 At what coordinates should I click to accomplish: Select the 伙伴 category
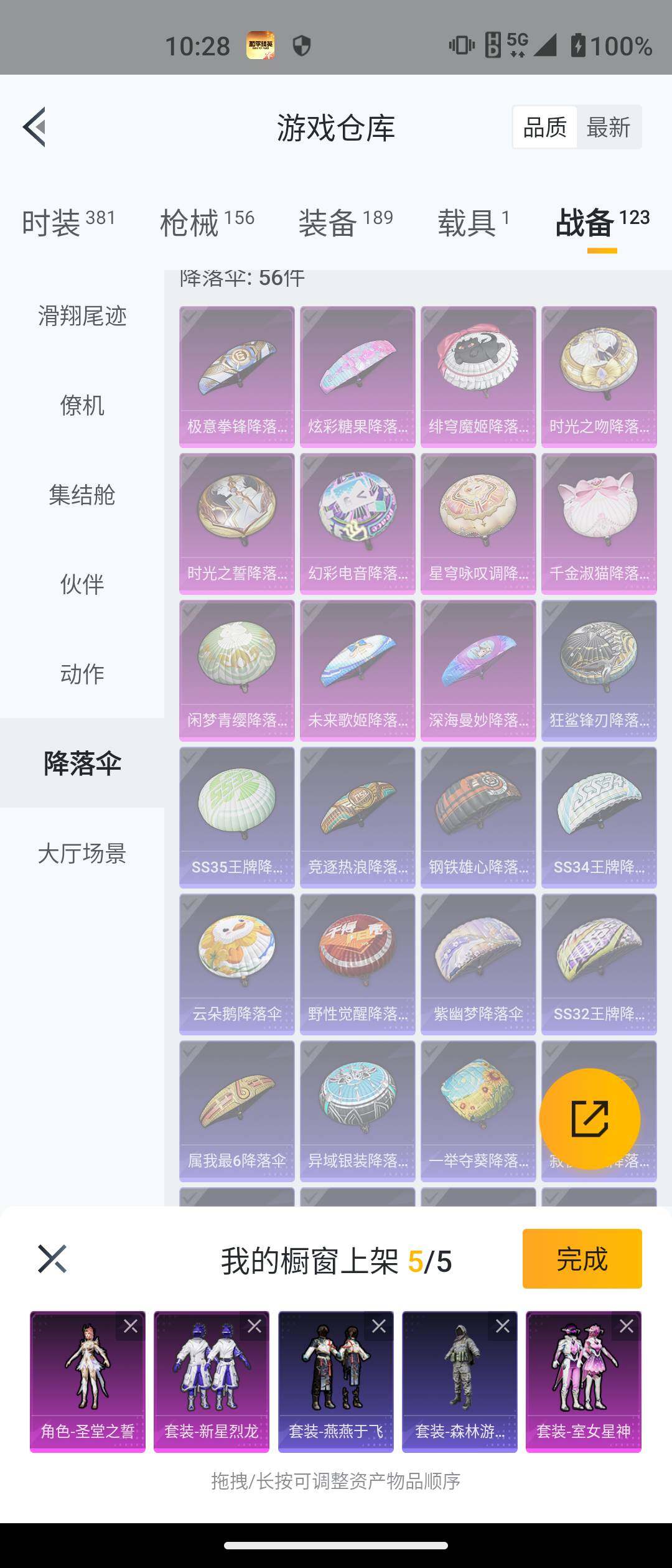tap(81, 584)
